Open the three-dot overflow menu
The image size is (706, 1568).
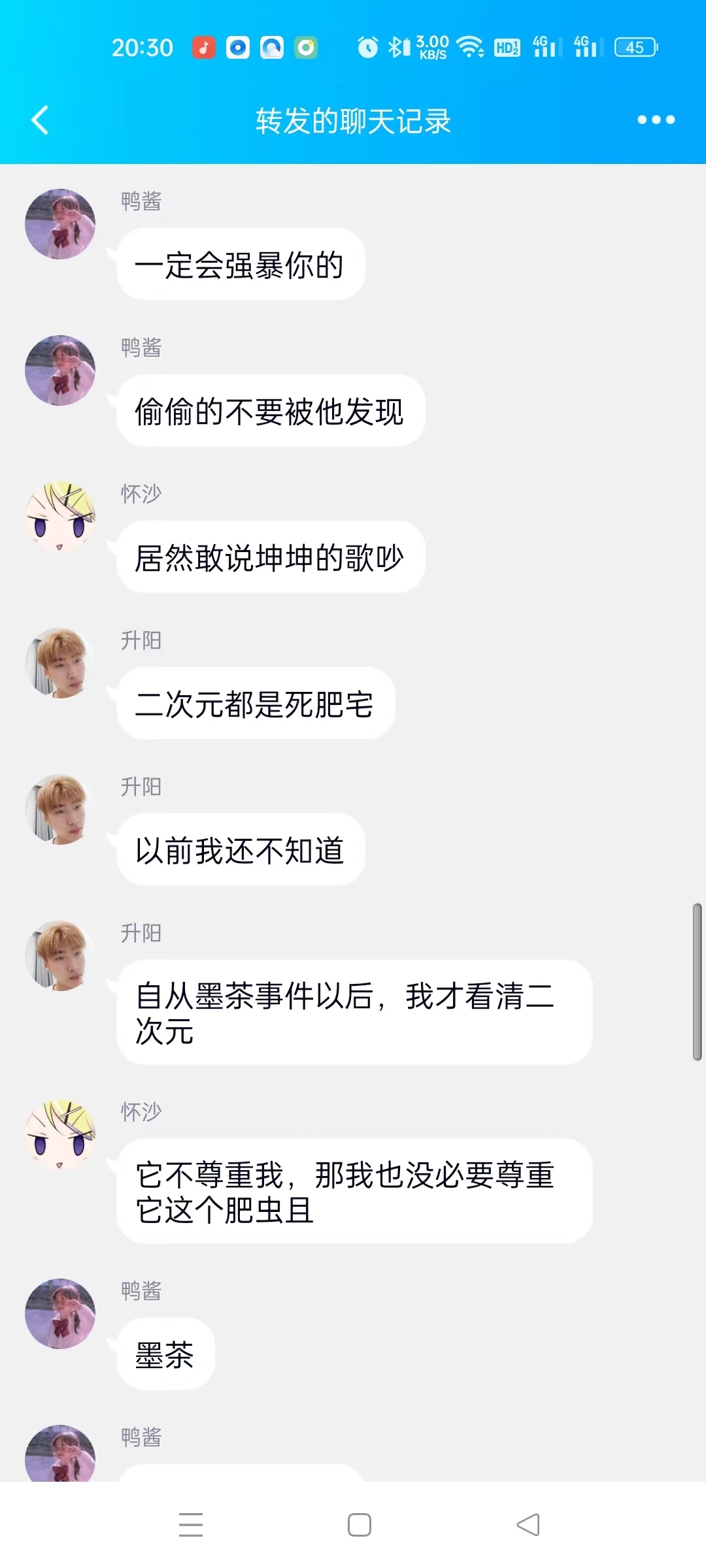tap(656, 120)
